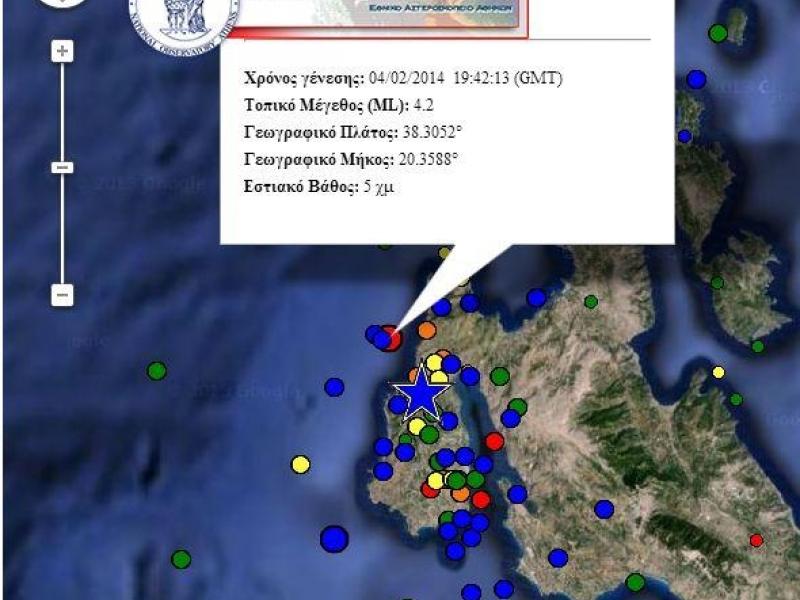Zoom in with the plus button
Image resolution: width=800 pixels, height=600 pixels.
pos(62,51)
